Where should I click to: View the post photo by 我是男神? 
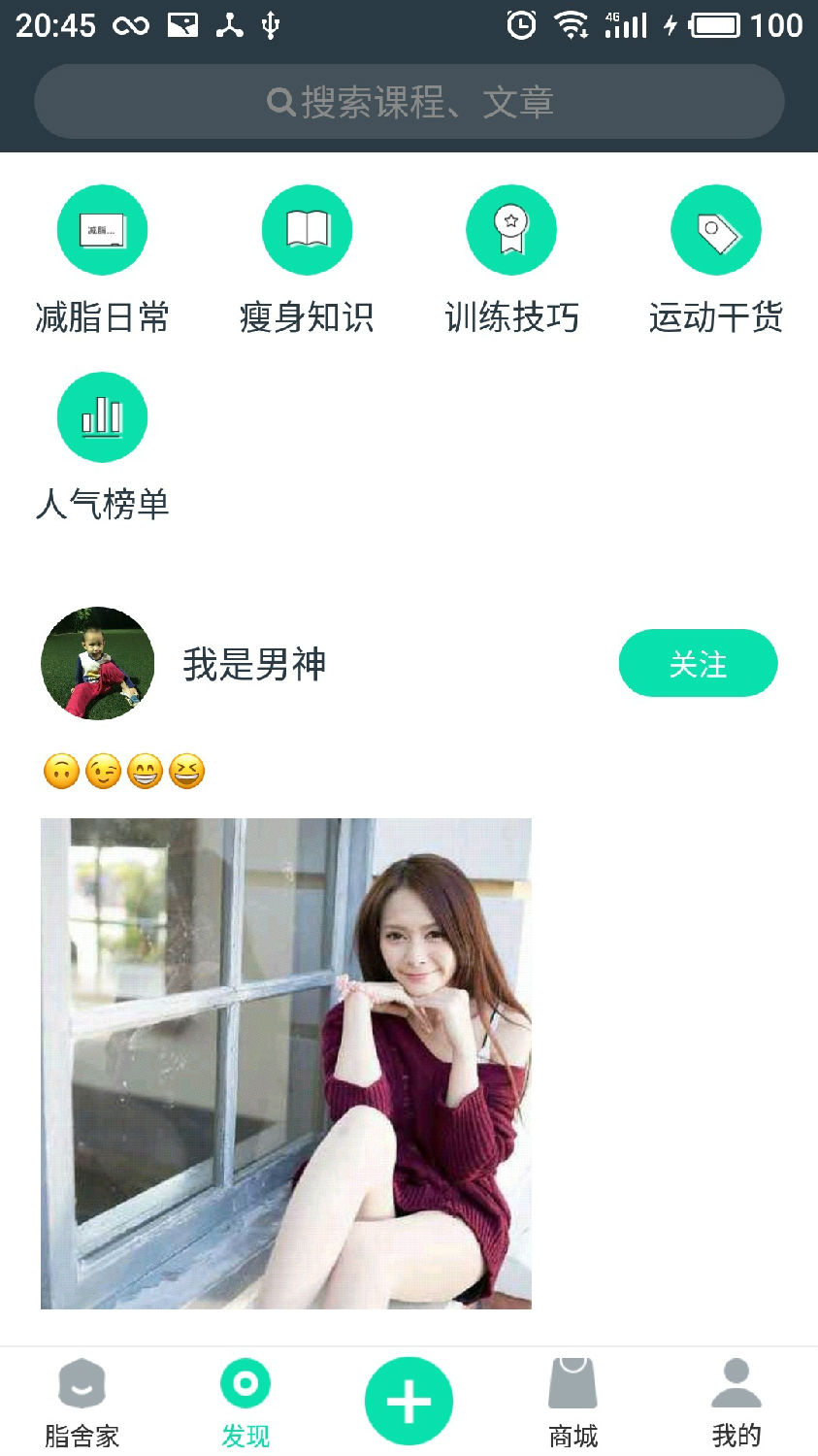pyautogui.click(x=286, y=1063)
